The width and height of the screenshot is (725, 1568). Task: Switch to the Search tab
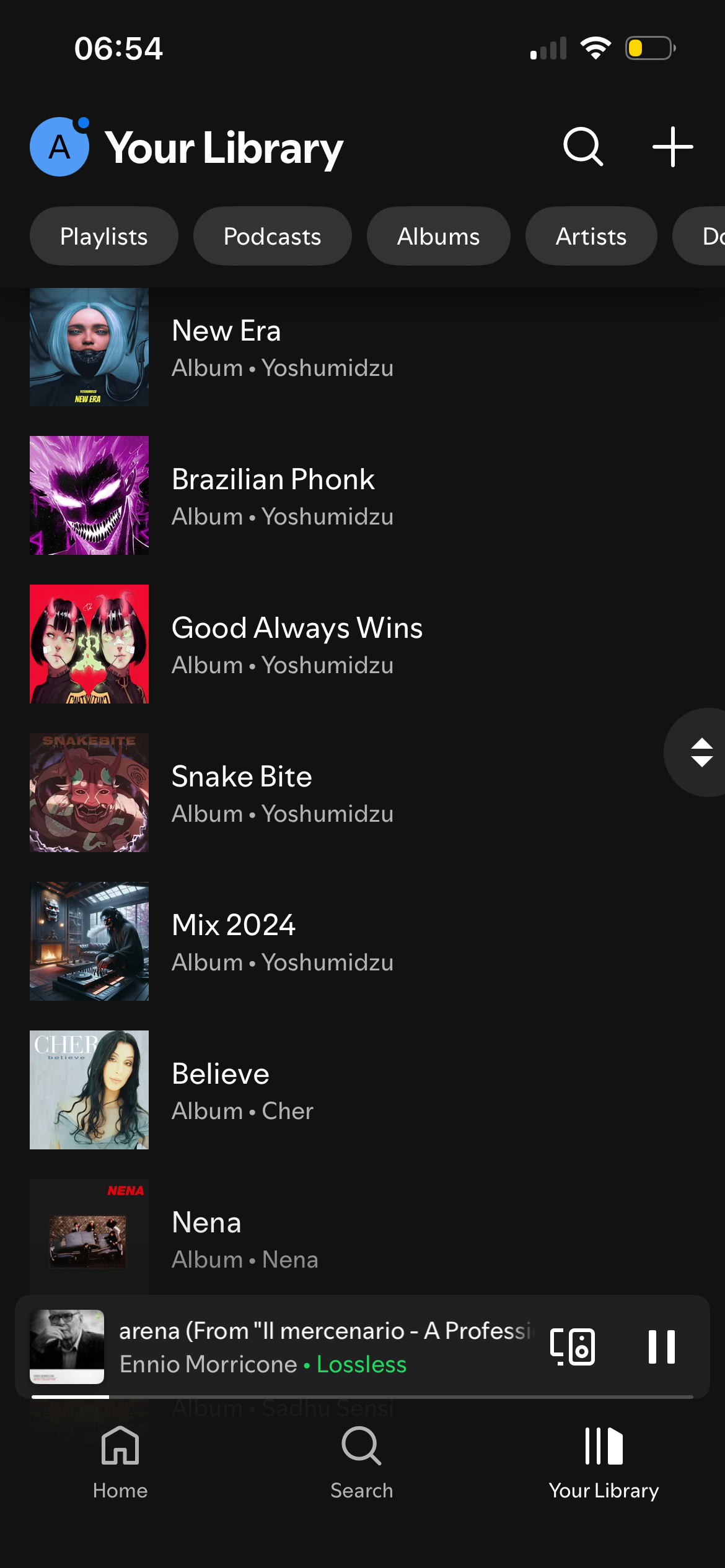(x=362, y=1463)
